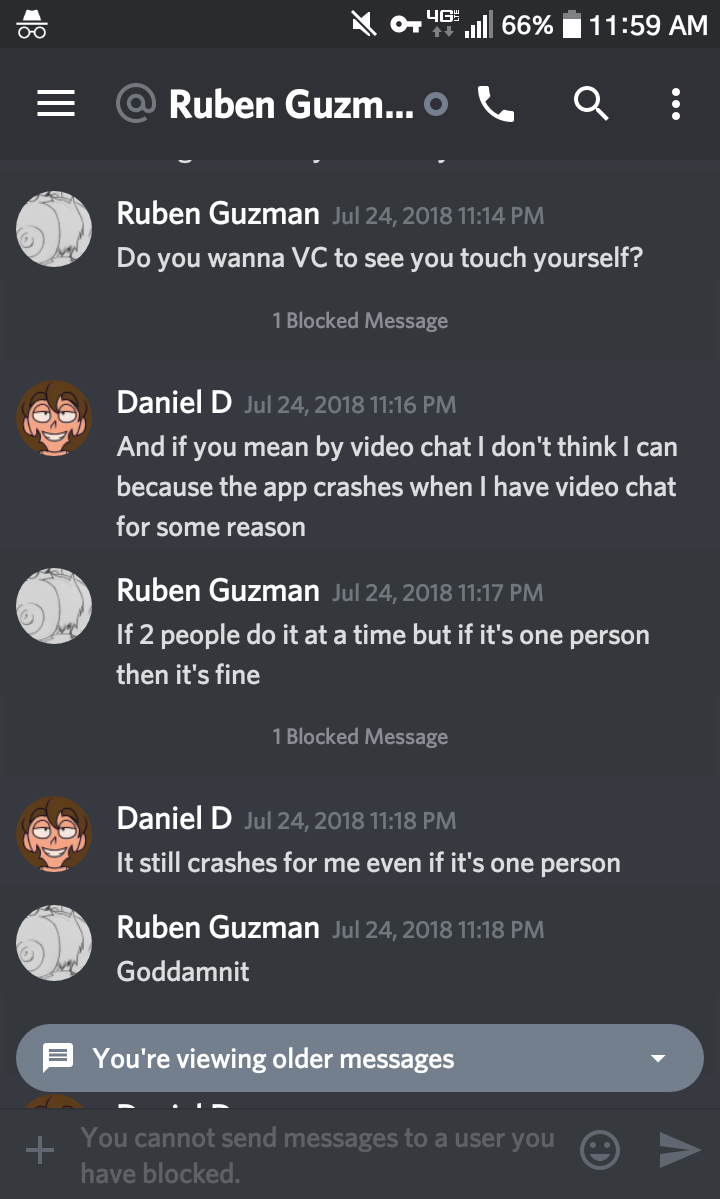The height and width of the screenshot is (1199, 720).
Task: Reveal the blocked message above Daniel's 11:18 message
Action: tap(360, 737)
